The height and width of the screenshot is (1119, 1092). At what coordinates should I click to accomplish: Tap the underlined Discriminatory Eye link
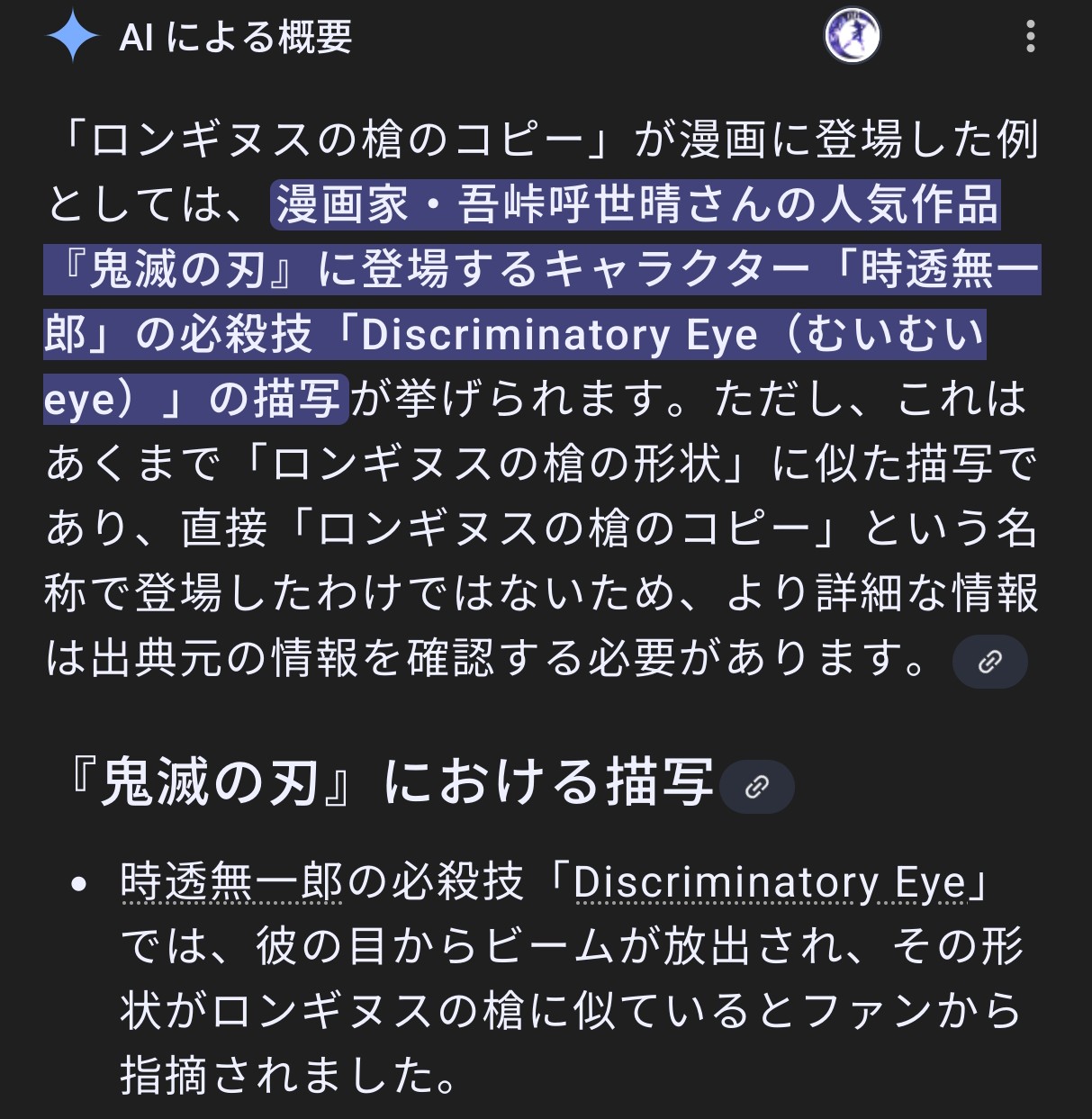[x=770, y=882]
